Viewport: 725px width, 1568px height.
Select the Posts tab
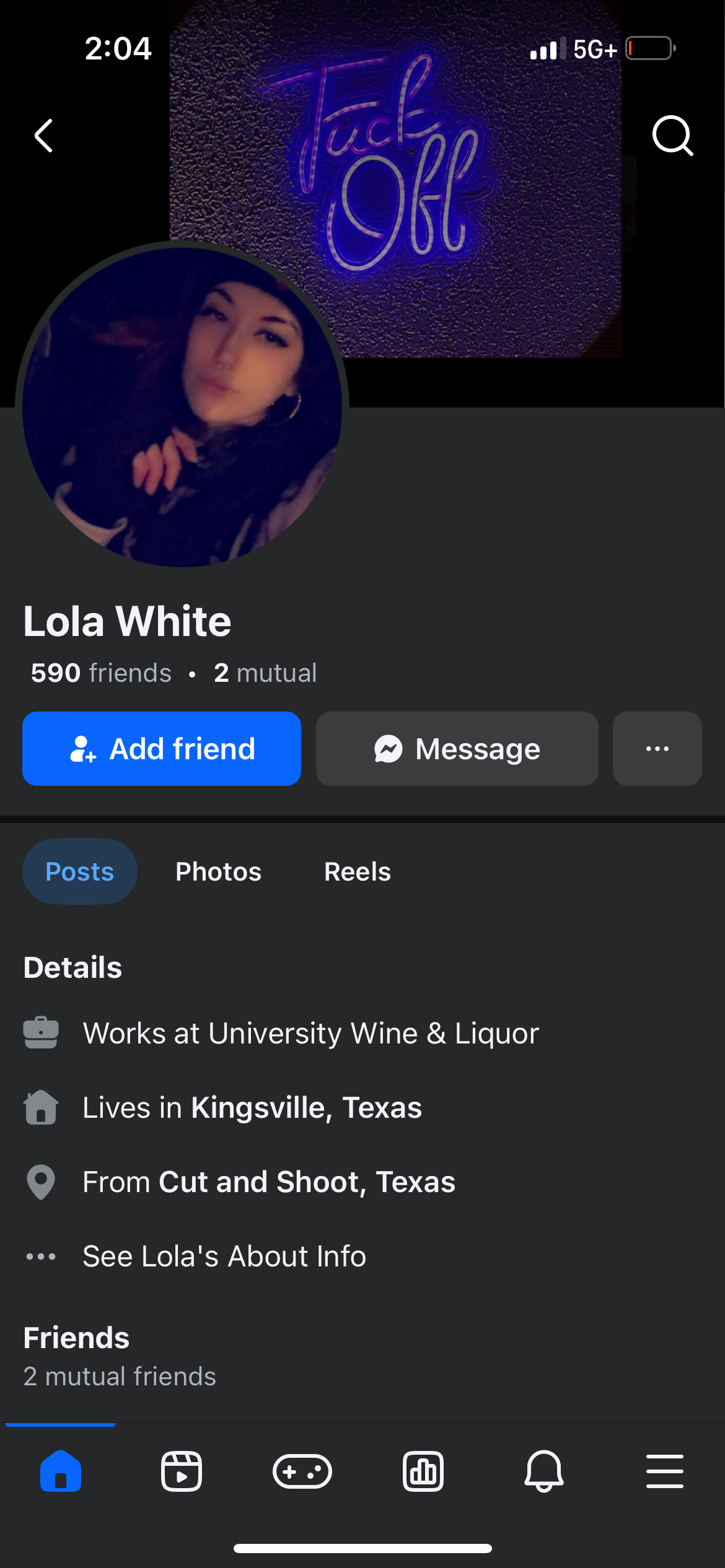click(79, 871)
